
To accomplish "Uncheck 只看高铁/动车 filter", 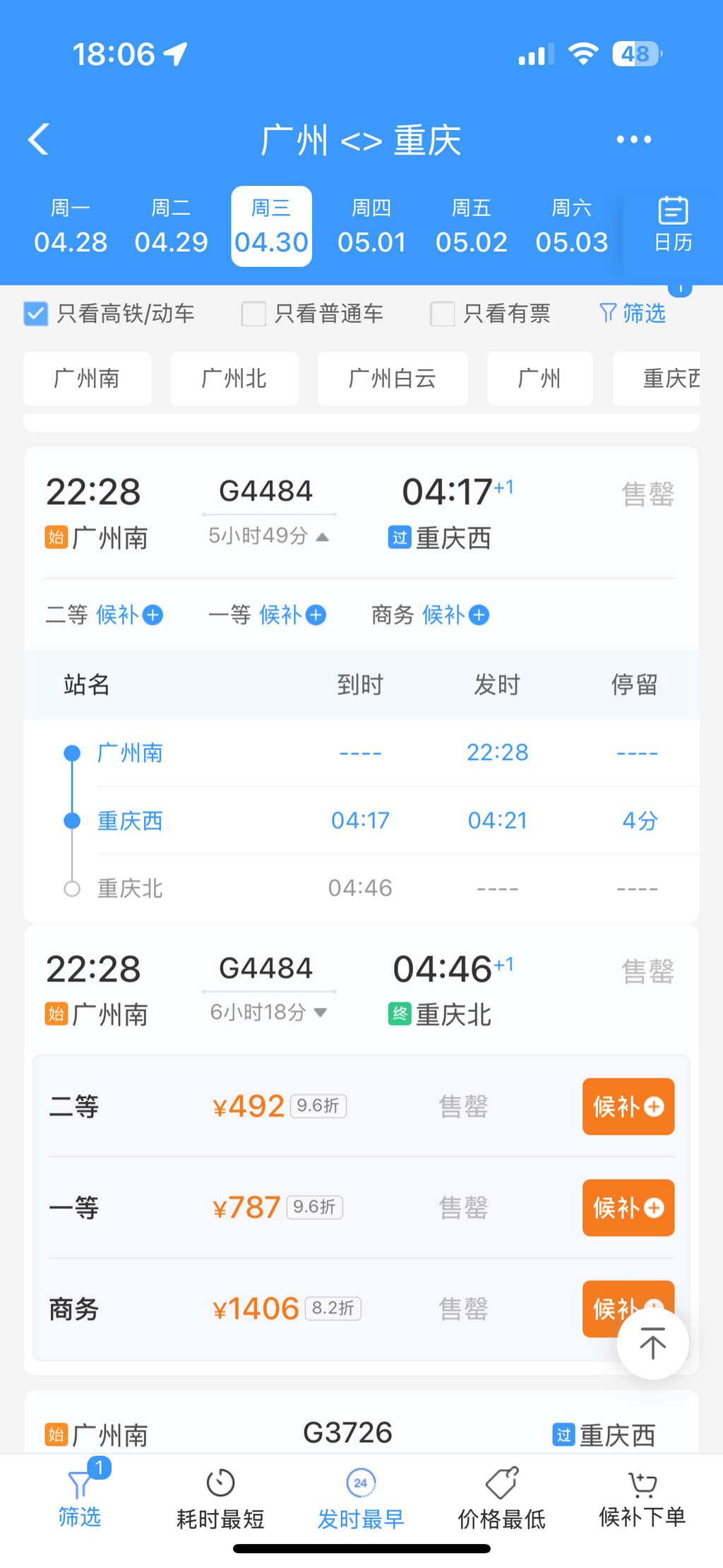I will (x=36, y=314).
